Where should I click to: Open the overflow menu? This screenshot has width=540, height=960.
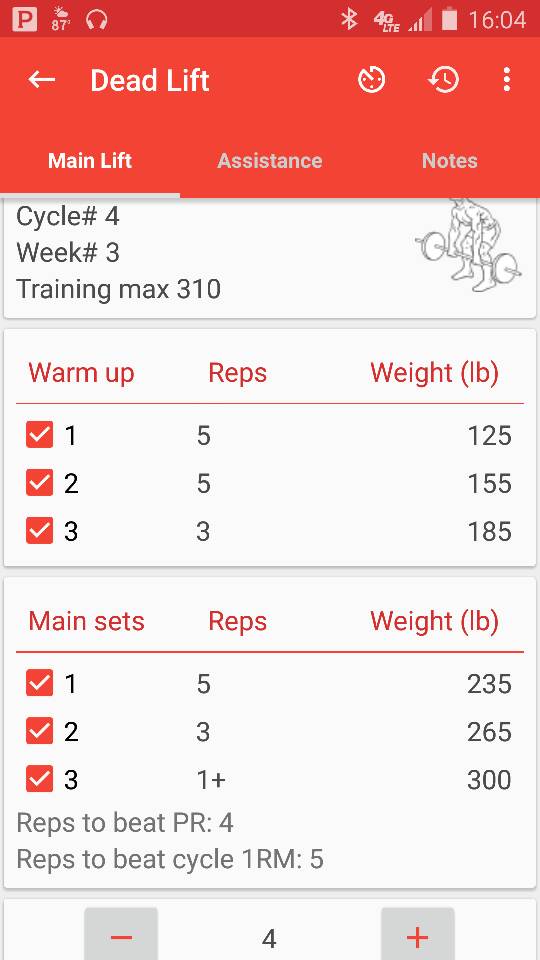(x=506, y=80)
